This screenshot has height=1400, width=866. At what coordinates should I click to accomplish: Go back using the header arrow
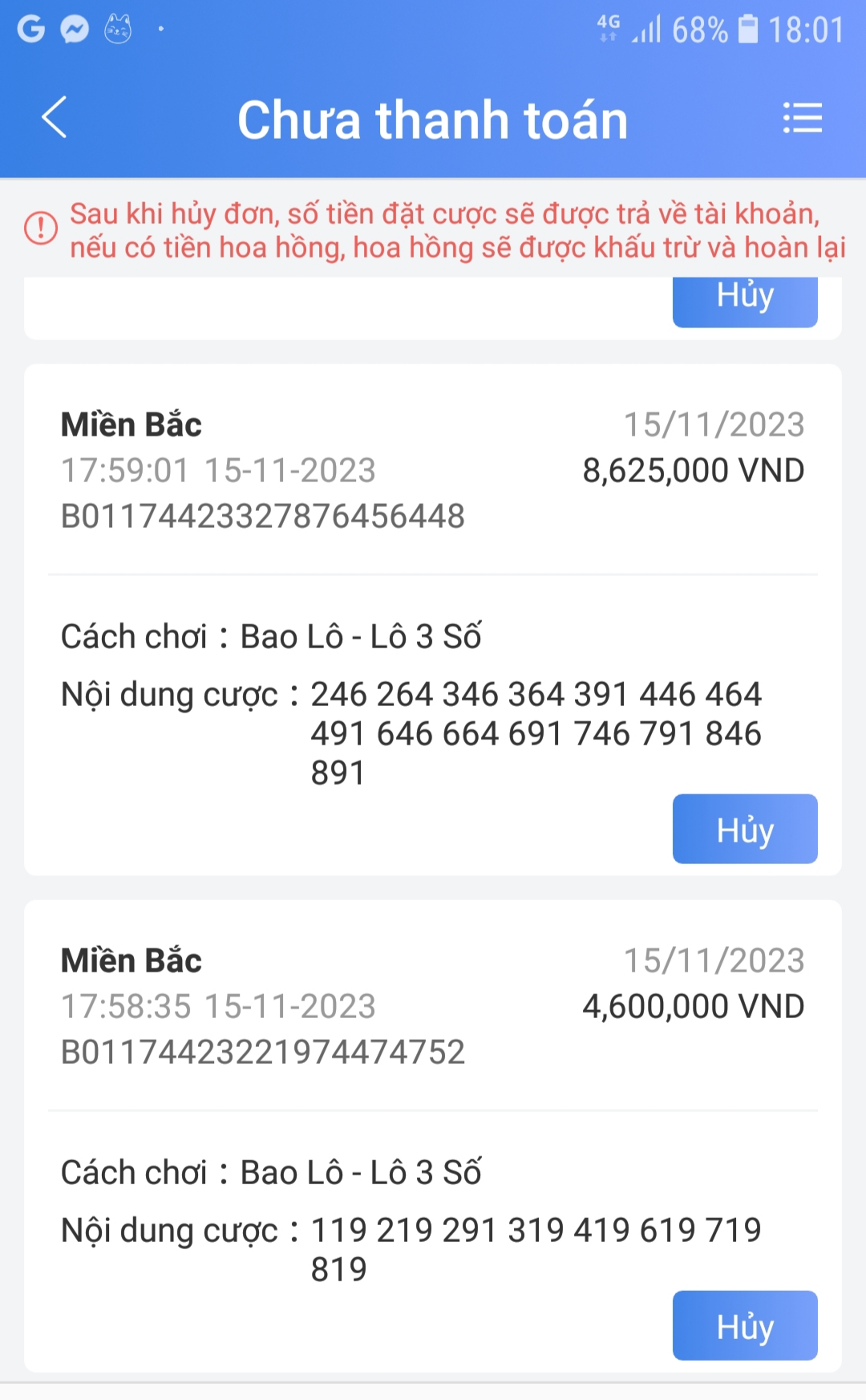[x=55, y=118]
